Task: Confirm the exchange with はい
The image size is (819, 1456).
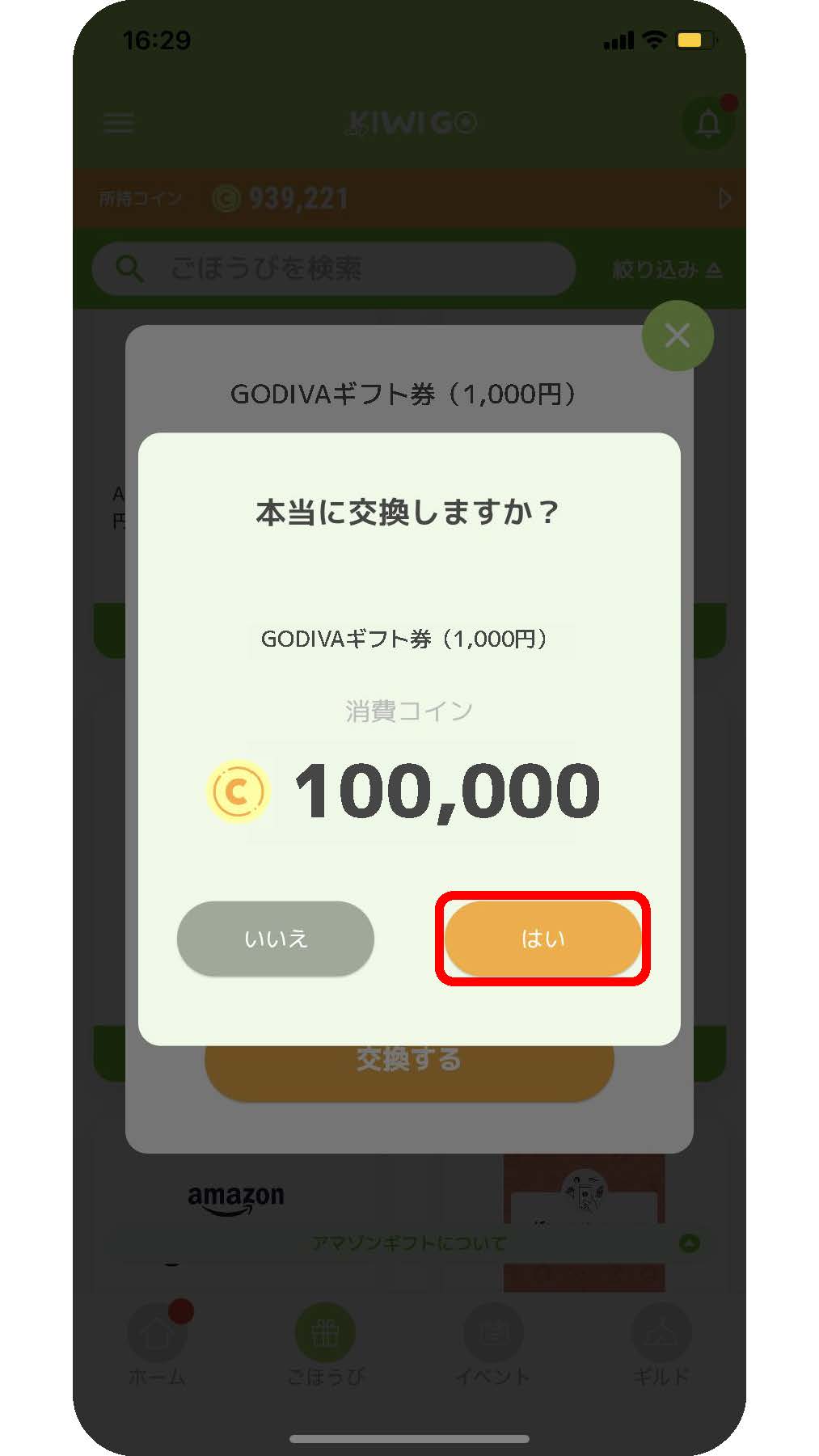Action: (542, 938)
